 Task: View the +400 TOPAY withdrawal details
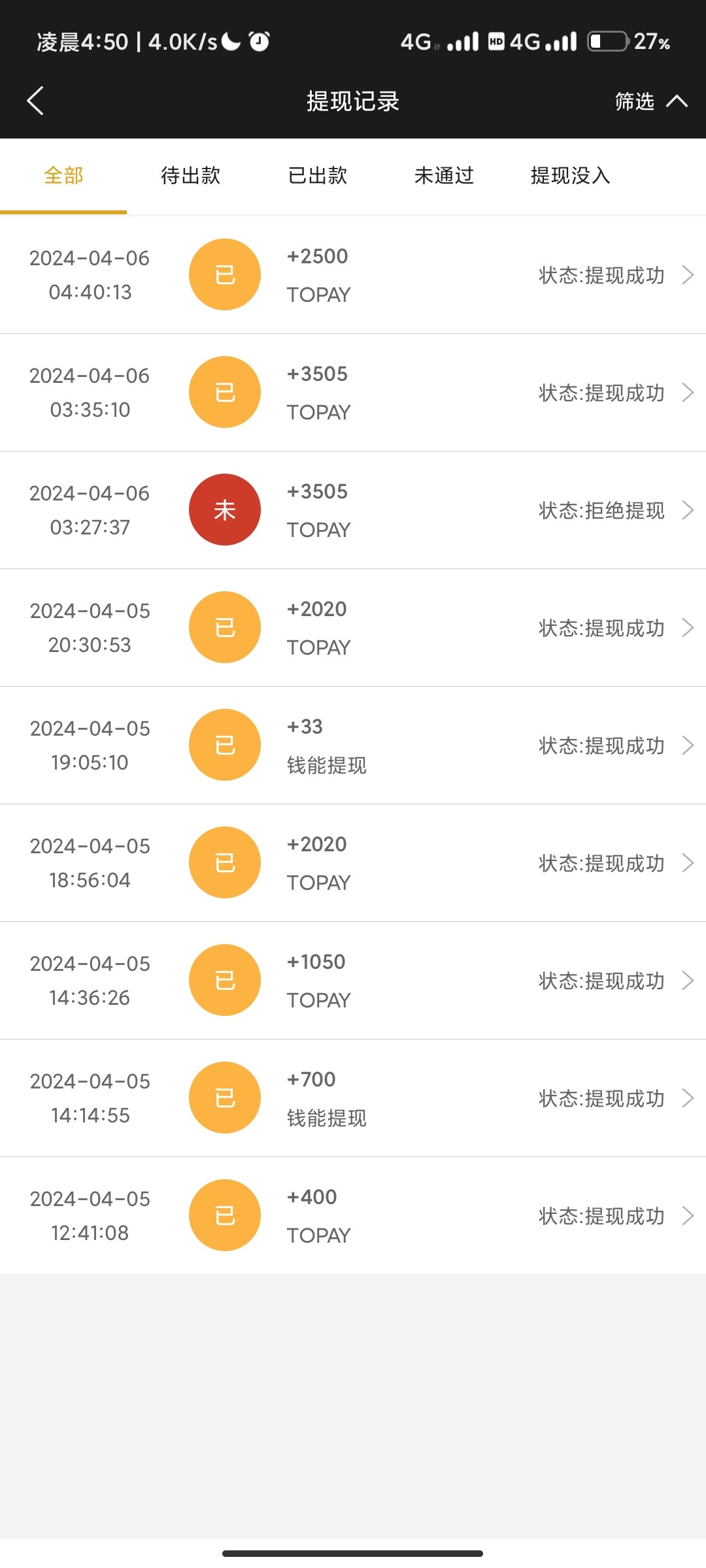tap(353, 1216)
